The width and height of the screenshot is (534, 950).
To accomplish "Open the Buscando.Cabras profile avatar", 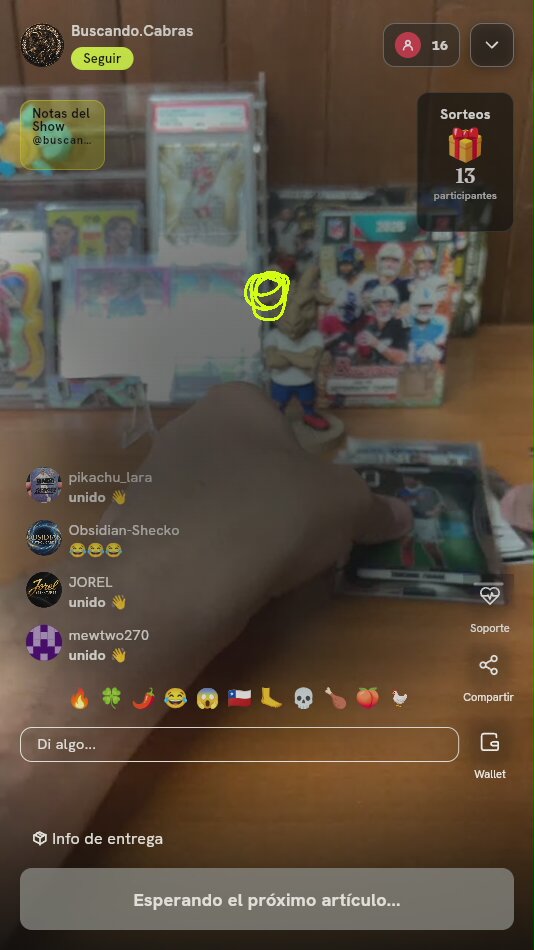I will click(42, 45).
